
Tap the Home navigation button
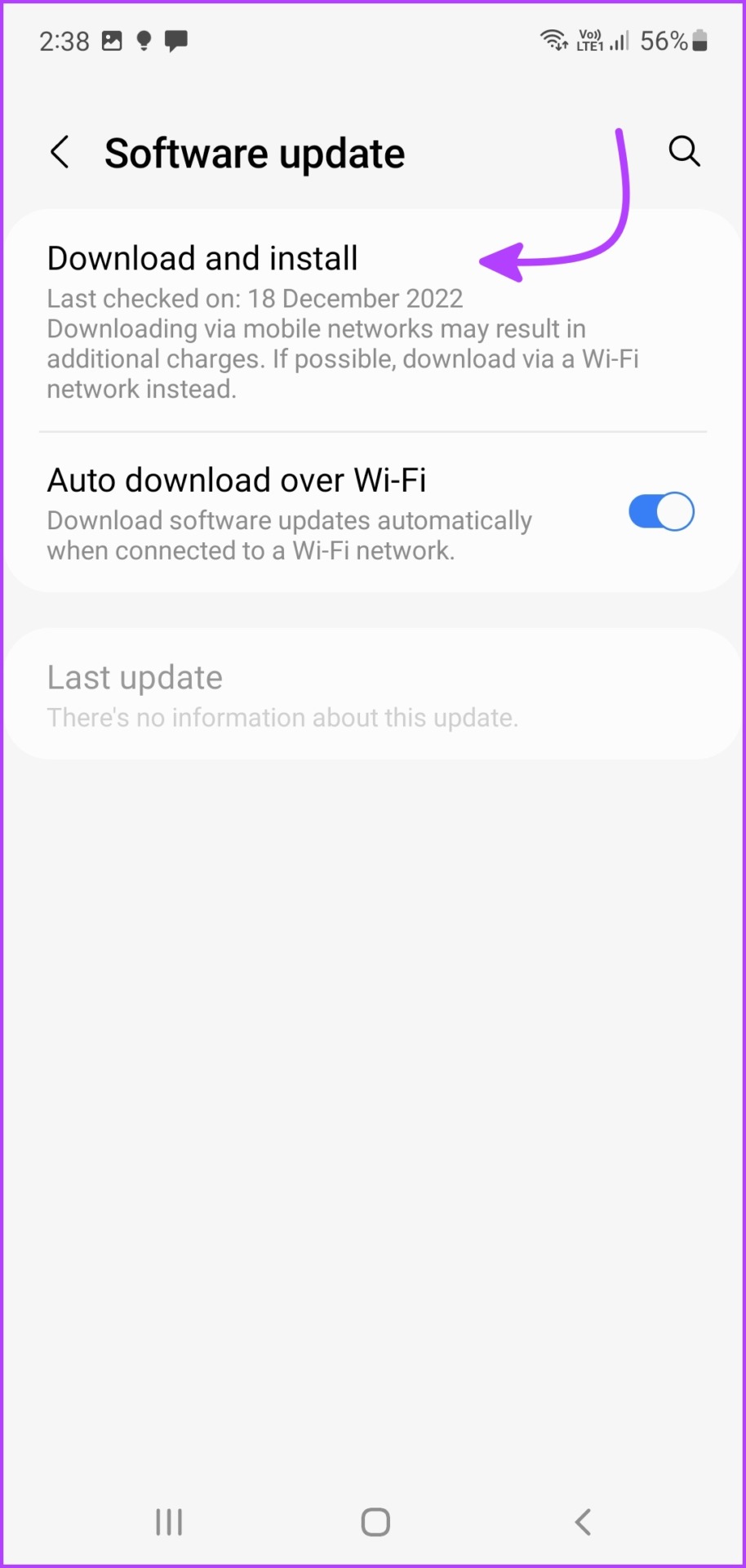click(374, 1521)
